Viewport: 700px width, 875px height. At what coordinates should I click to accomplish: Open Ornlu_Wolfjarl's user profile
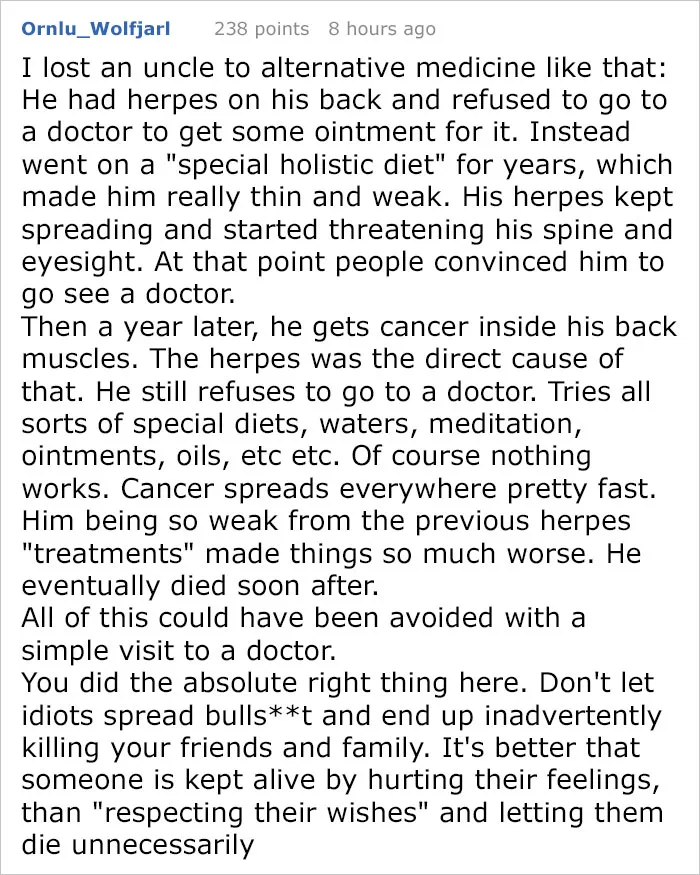(x=95, y=28)
